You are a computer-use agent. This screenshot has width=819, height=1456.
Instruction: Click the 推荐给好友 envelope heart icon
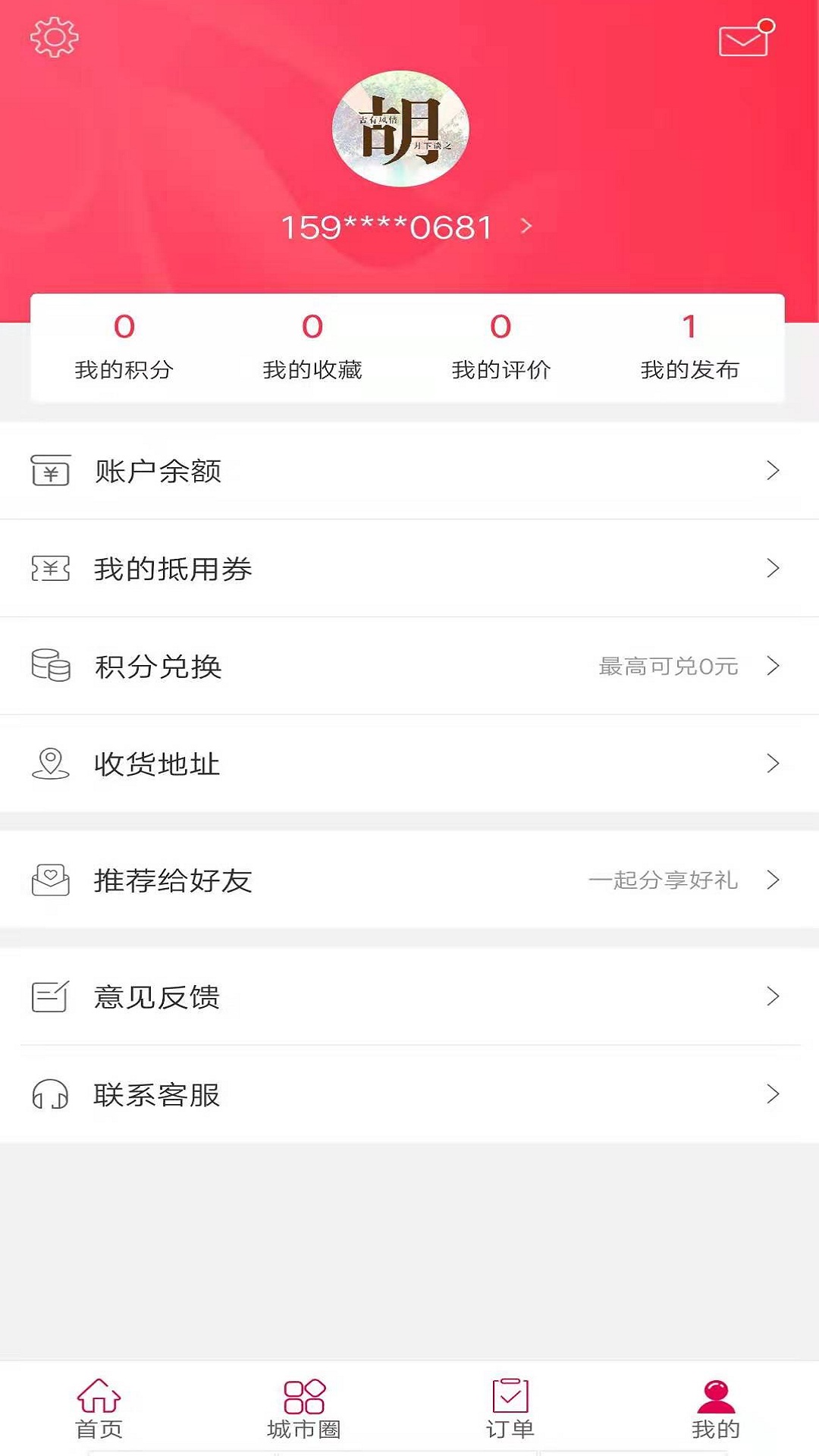[50, 880]
